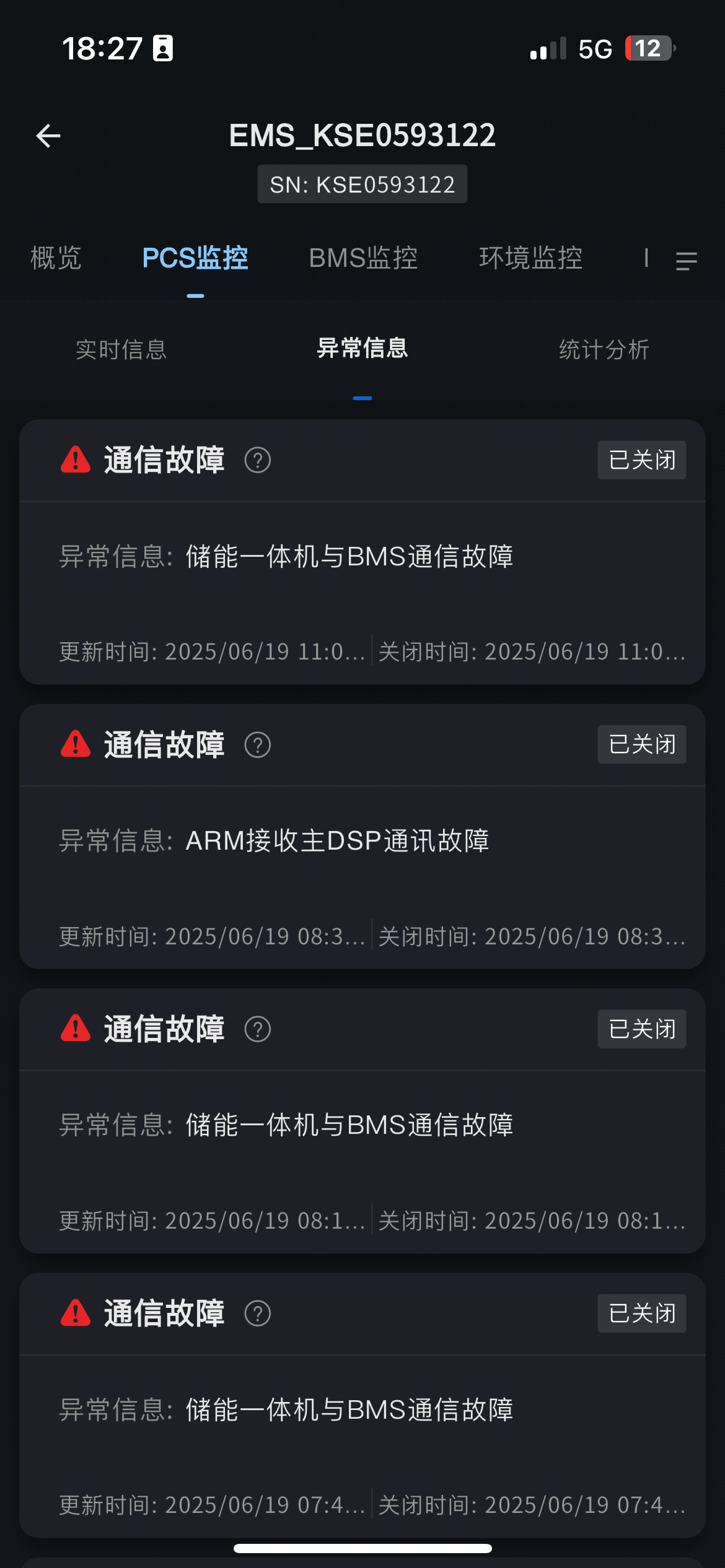725x1568 pixels.
Task: Select the 异常信息 sub-tab
Action: coord(362,348)
